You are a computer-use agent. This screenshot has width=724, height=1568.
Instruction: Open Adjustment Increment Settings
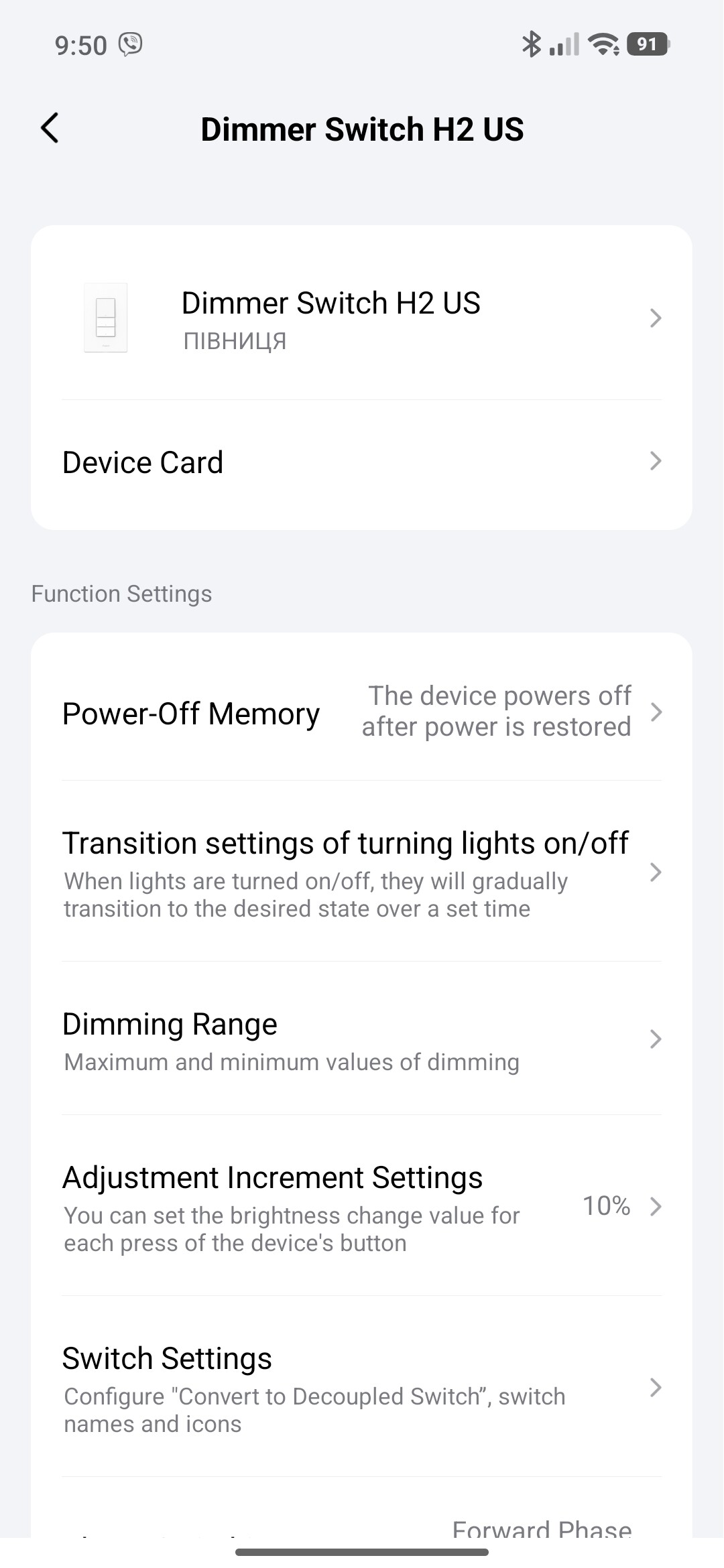coord(362,1207)
